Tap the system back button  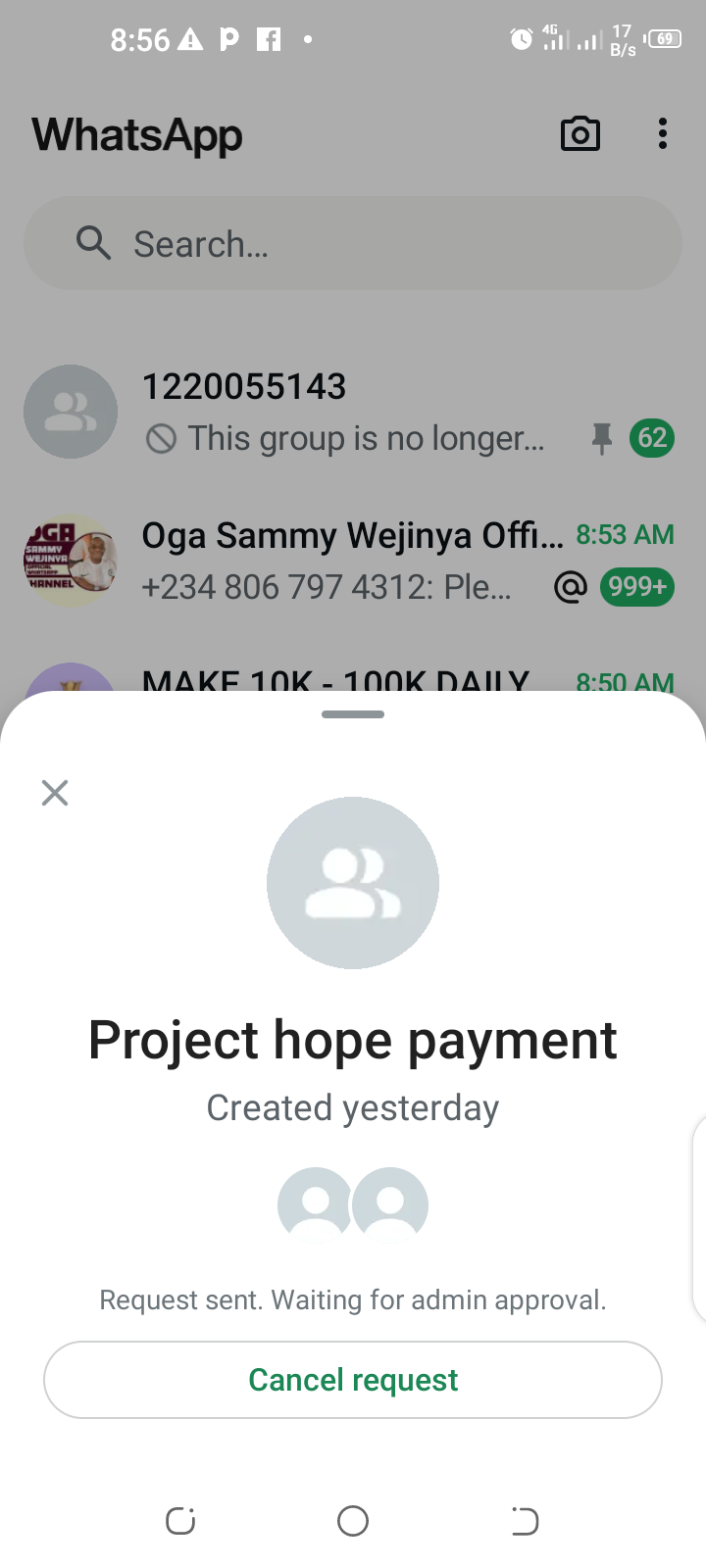(x=525, y=1521)
